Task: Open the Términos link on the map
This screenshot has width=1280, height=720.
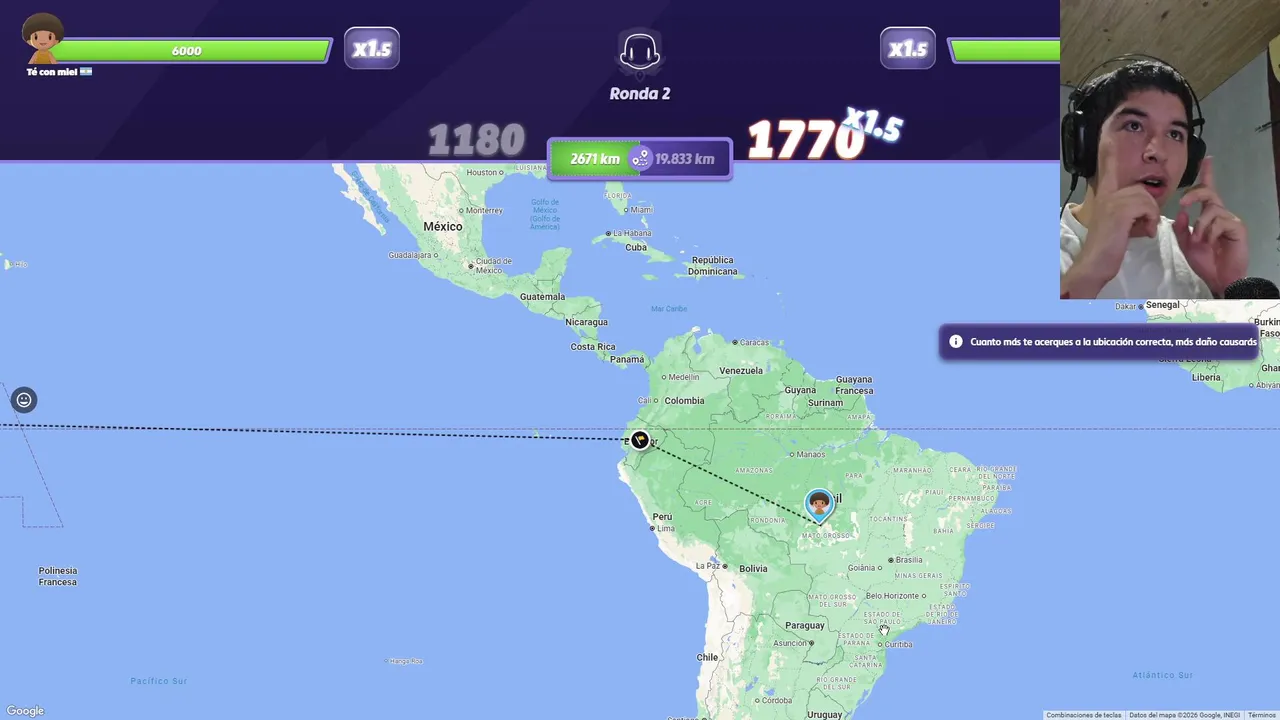Action: coord(1261,715)
